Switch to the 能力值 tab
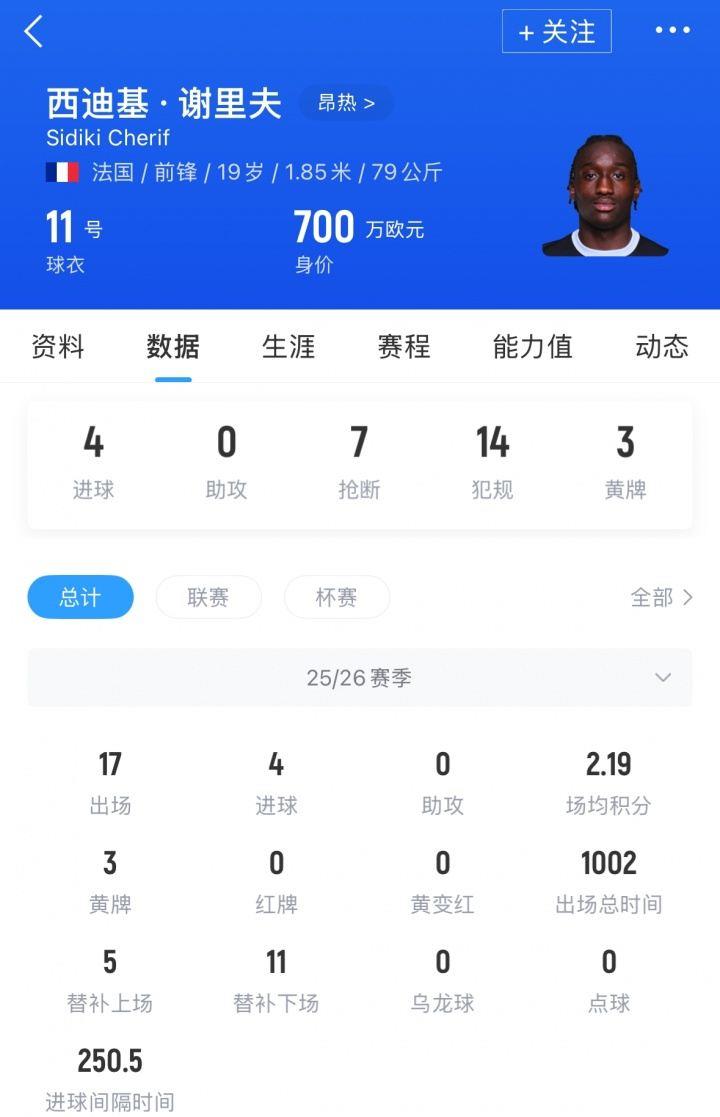This screenshot has width=720, height=1117. click(x=532, y=347)
